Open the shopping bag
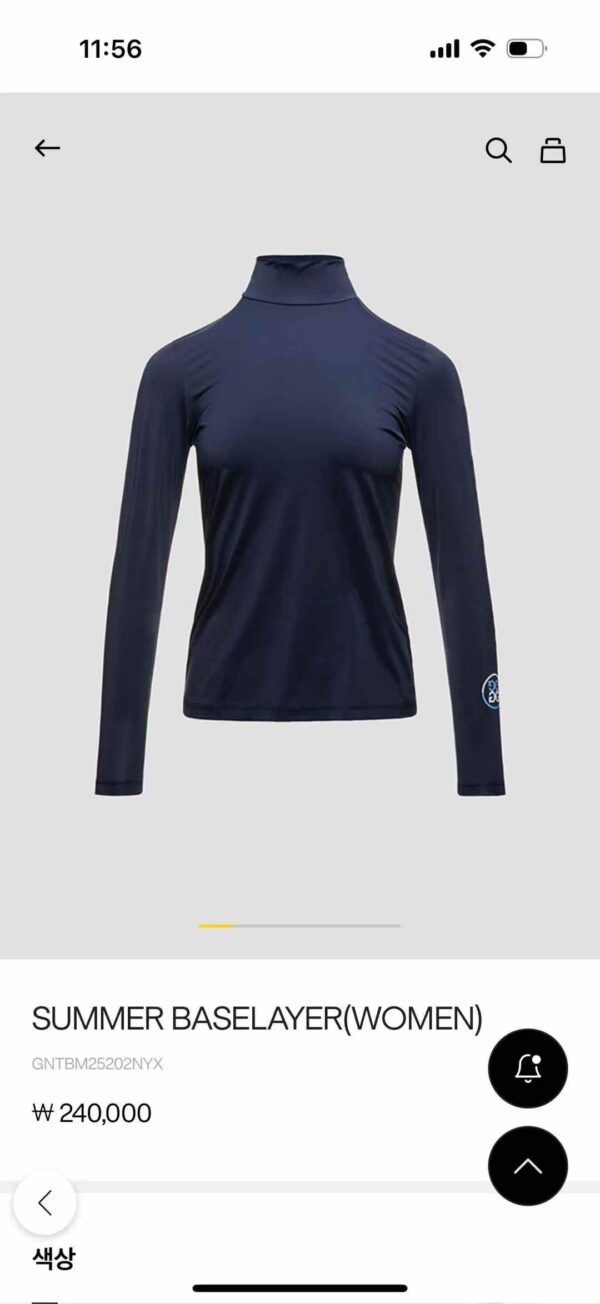600x1304 pixels. 553,150
